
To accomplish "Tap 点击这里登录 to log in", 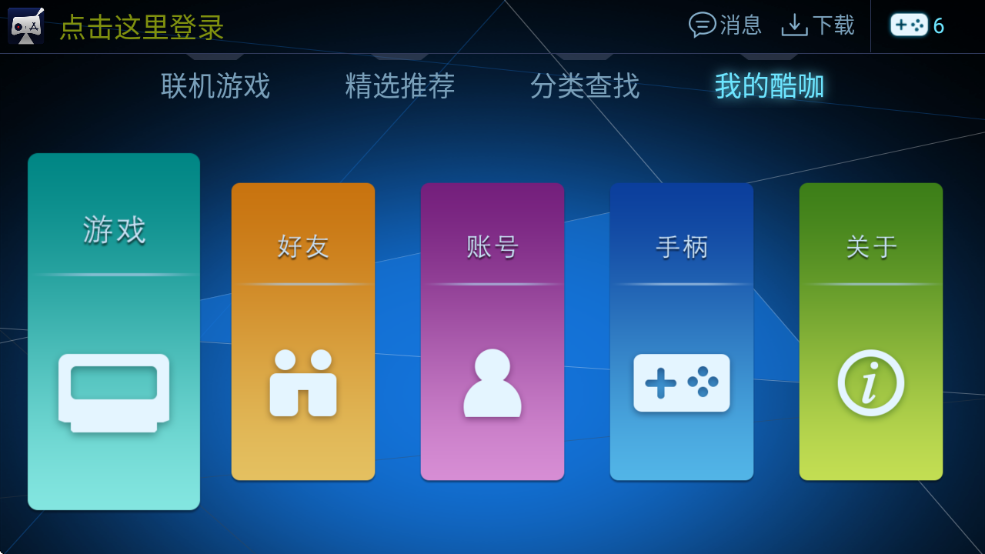I will coord(142,27).
